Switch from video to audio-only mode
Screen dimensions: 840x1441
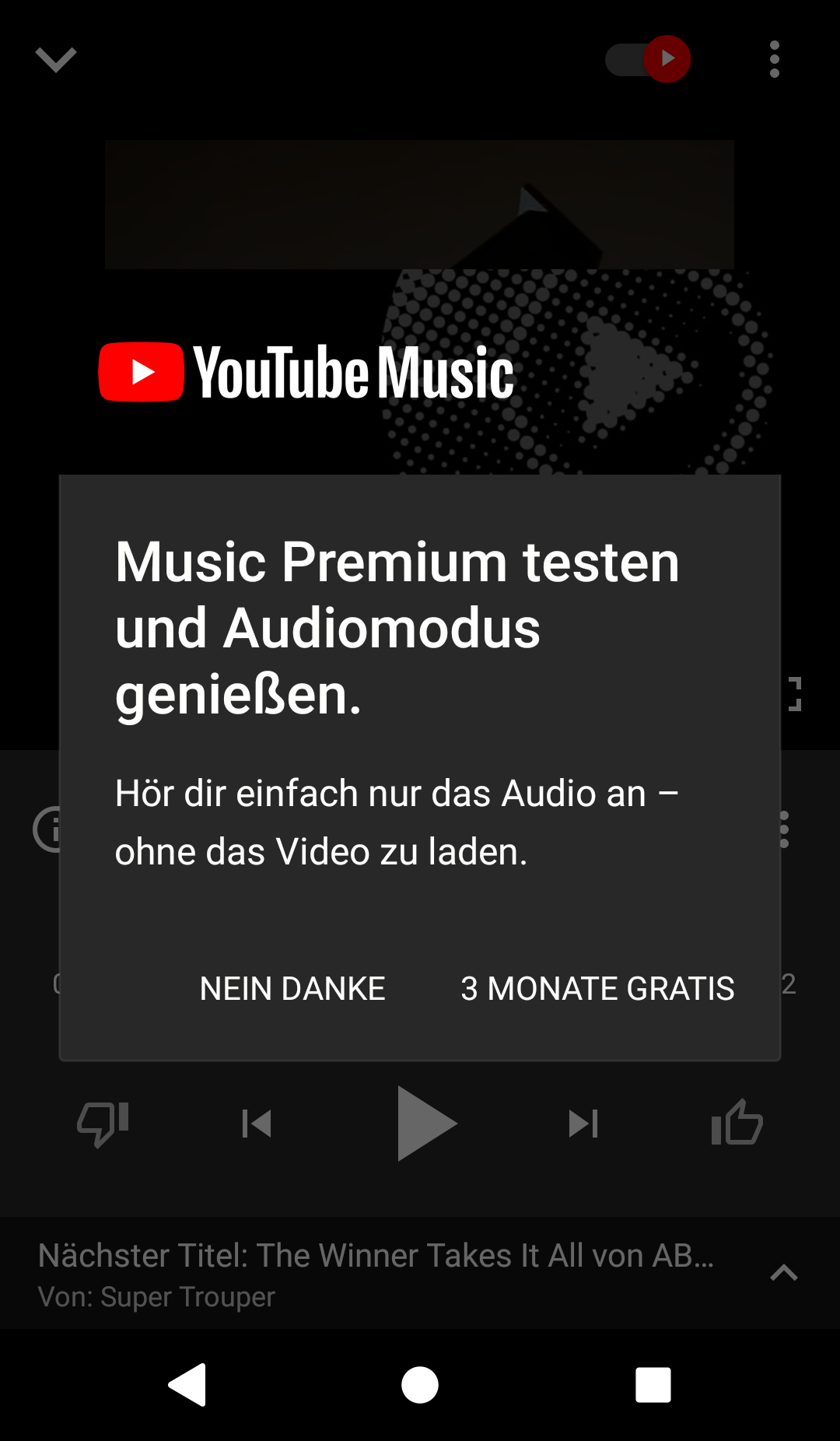tap(648, 58)
